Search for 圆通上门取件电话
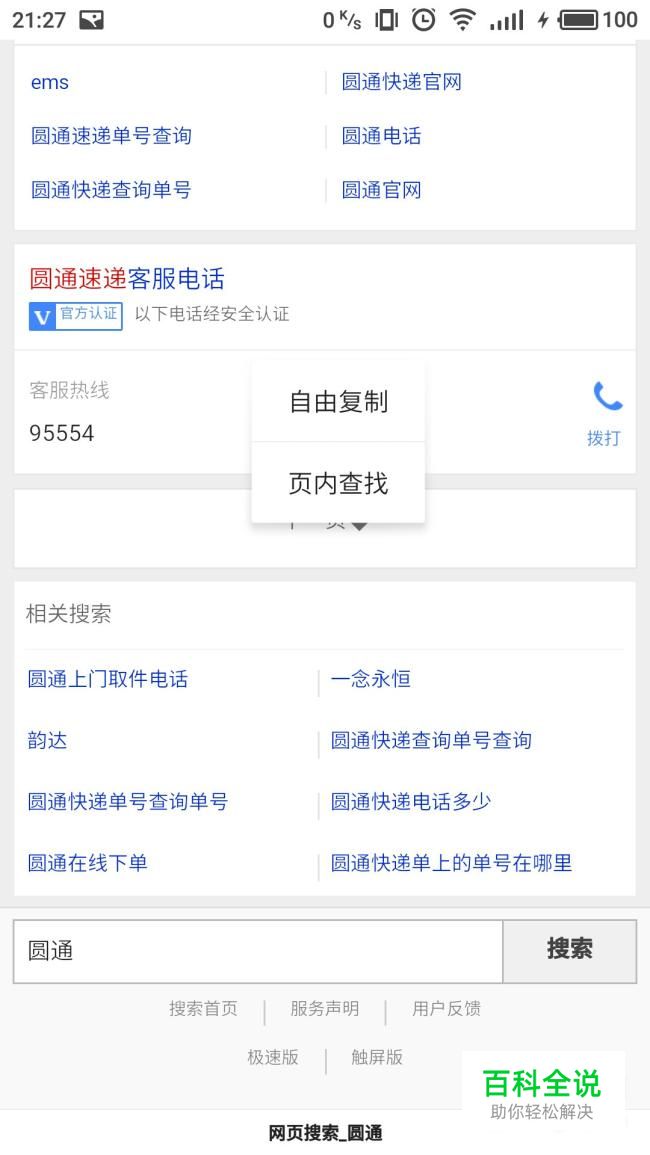 [x=108, y=680]
